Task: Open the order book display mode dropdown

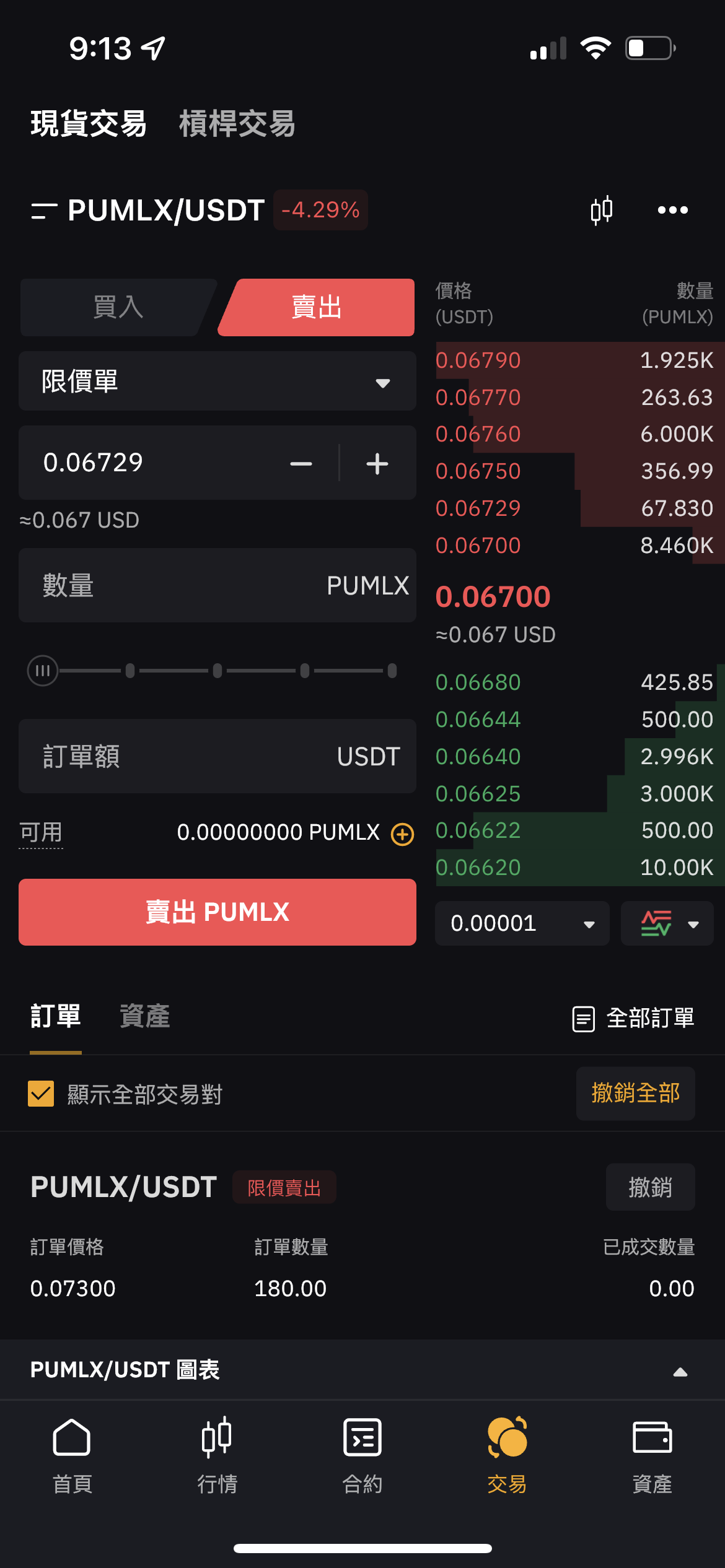Action: [x=667, y=923]
